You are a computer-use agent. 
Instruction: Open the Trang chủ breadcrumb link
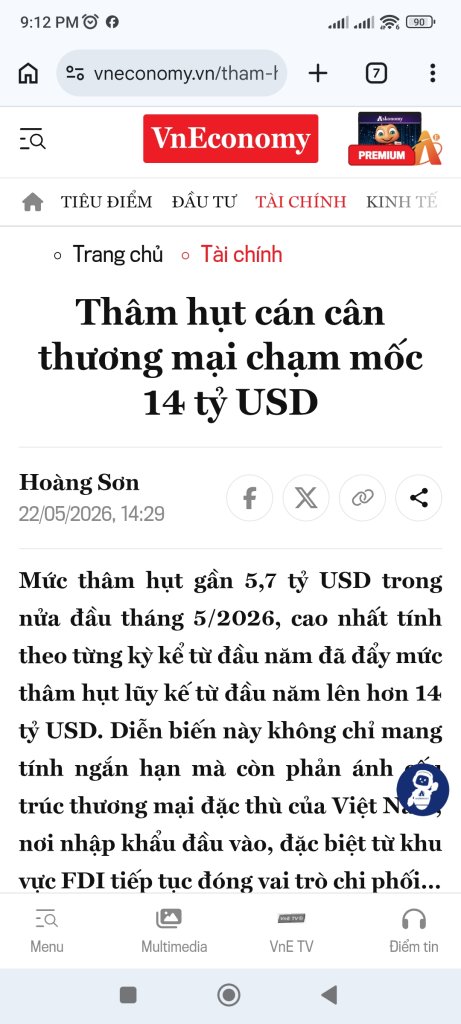coord(118,254)
